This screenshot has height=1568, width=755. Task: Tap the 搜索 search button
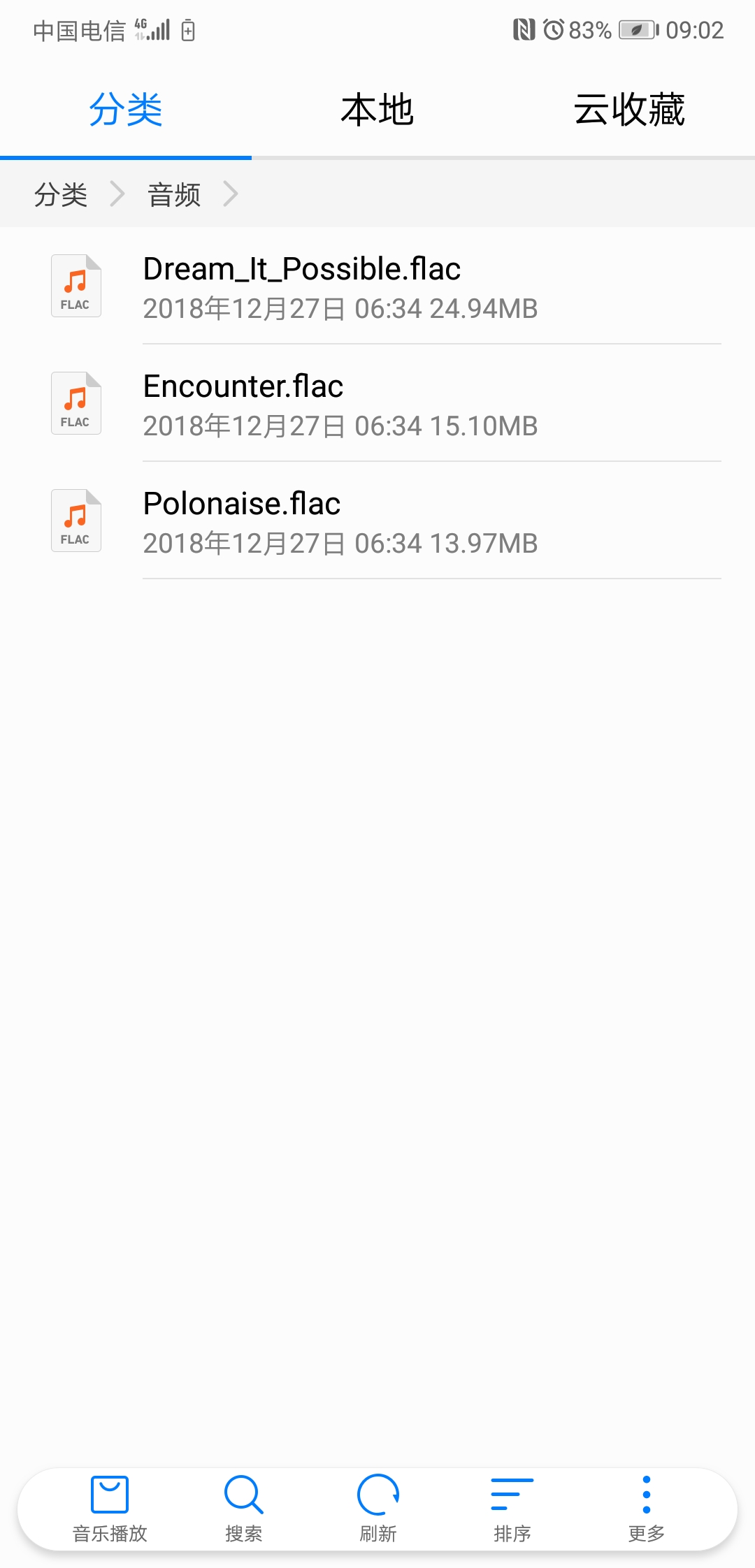coord(244,1509)
